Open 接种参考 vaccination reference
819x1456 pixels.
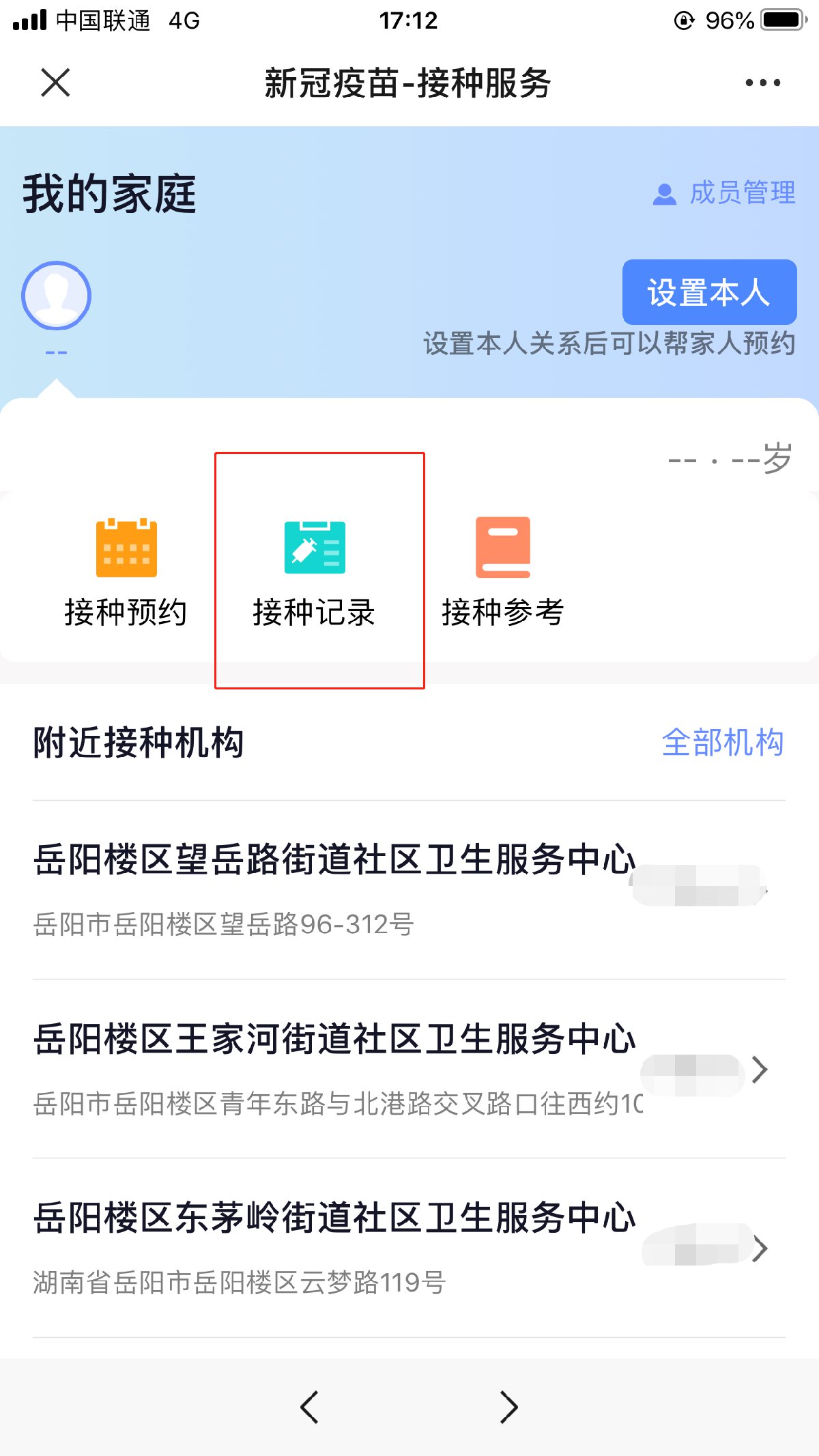(503, 572)
